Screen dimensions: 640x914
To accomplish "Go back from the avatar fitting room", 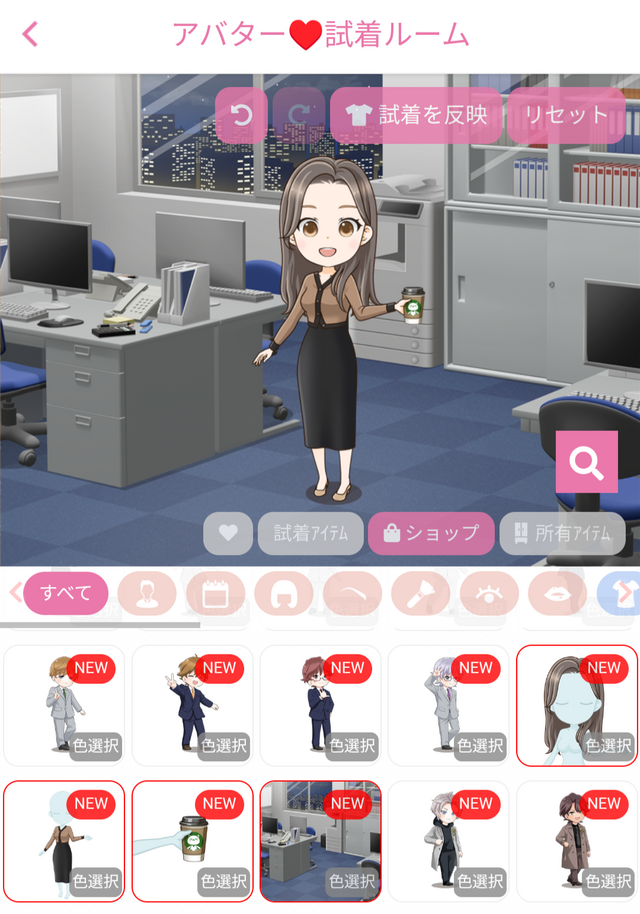I will (30, 35).
